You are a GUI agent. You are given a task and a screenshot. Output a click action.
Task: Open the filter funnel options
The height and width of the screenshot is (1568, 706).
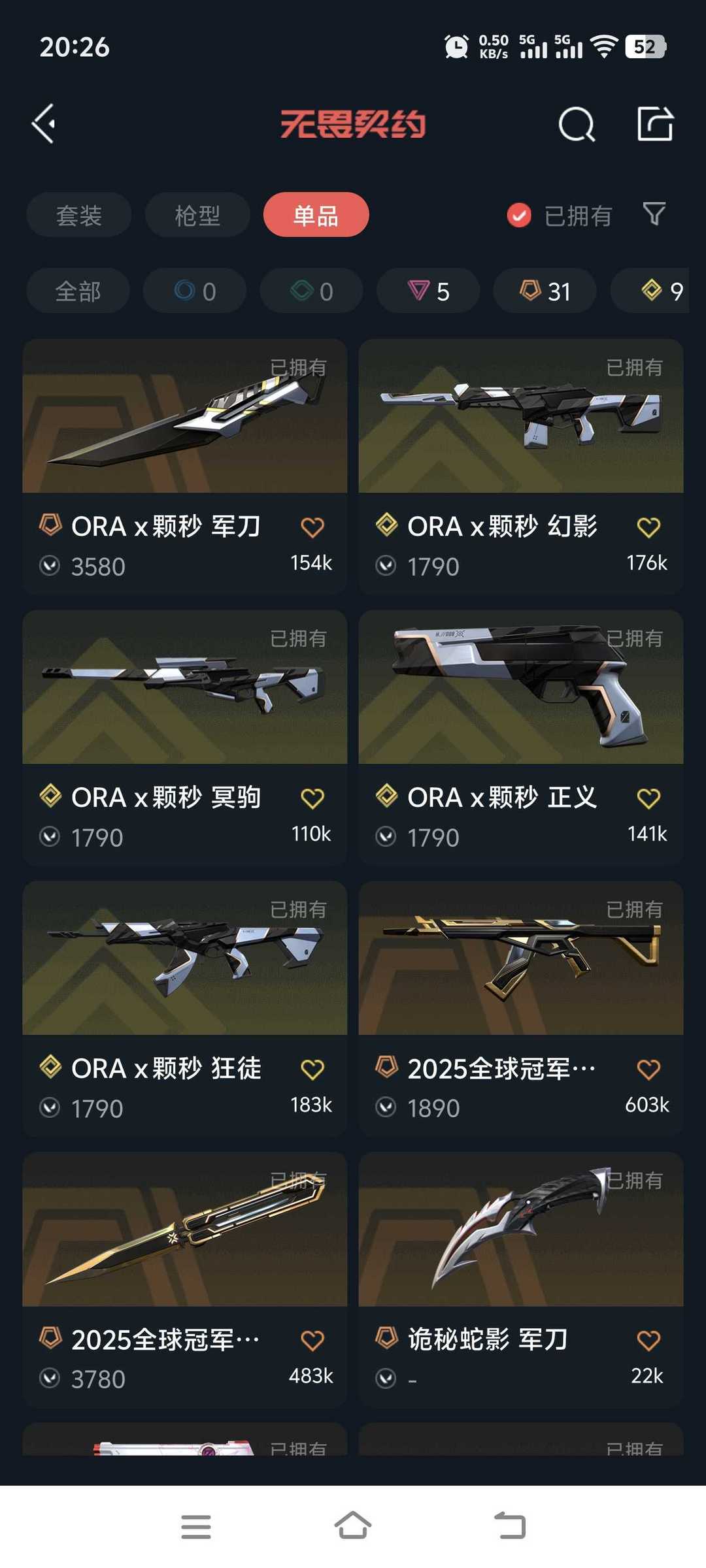click(654, 214)
